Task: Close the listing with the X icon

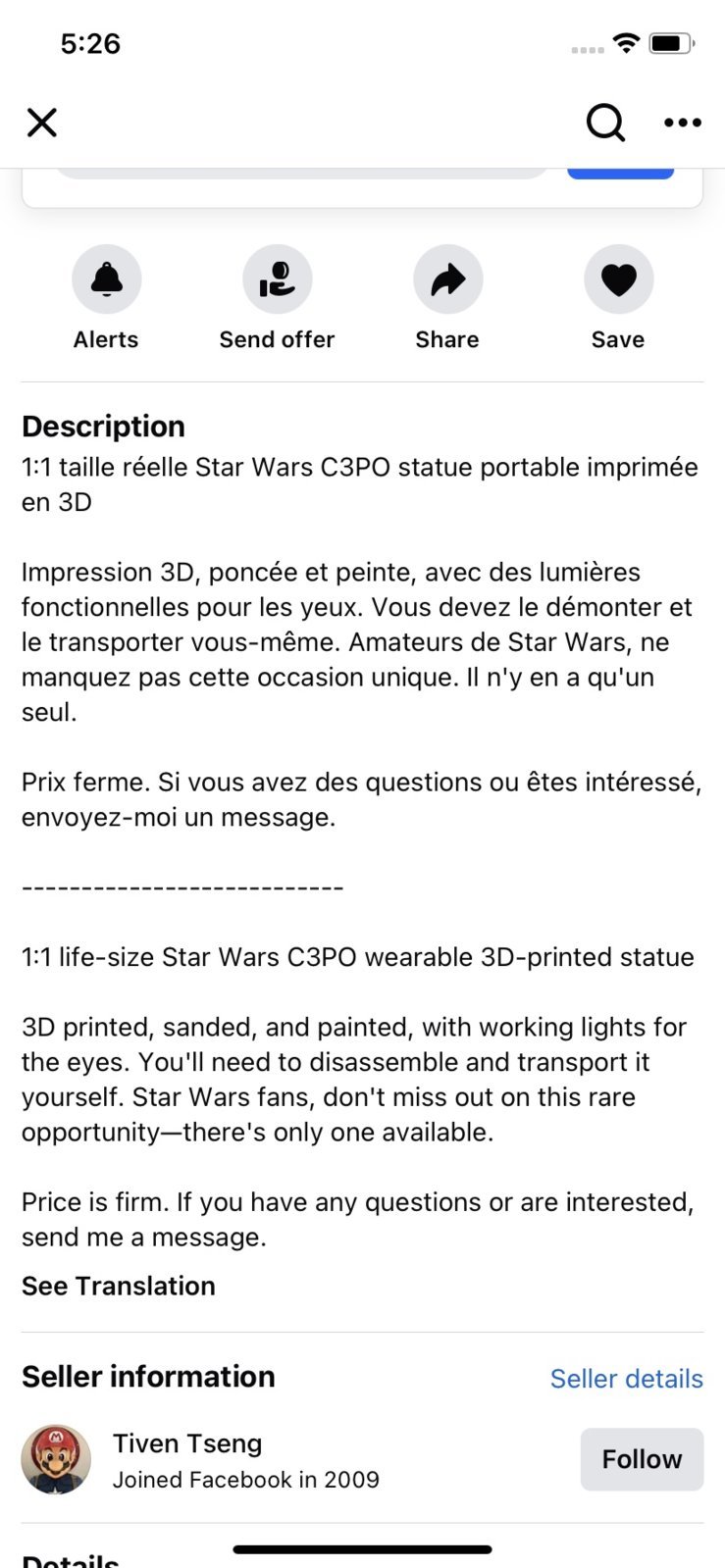Action: pos(42,123)
